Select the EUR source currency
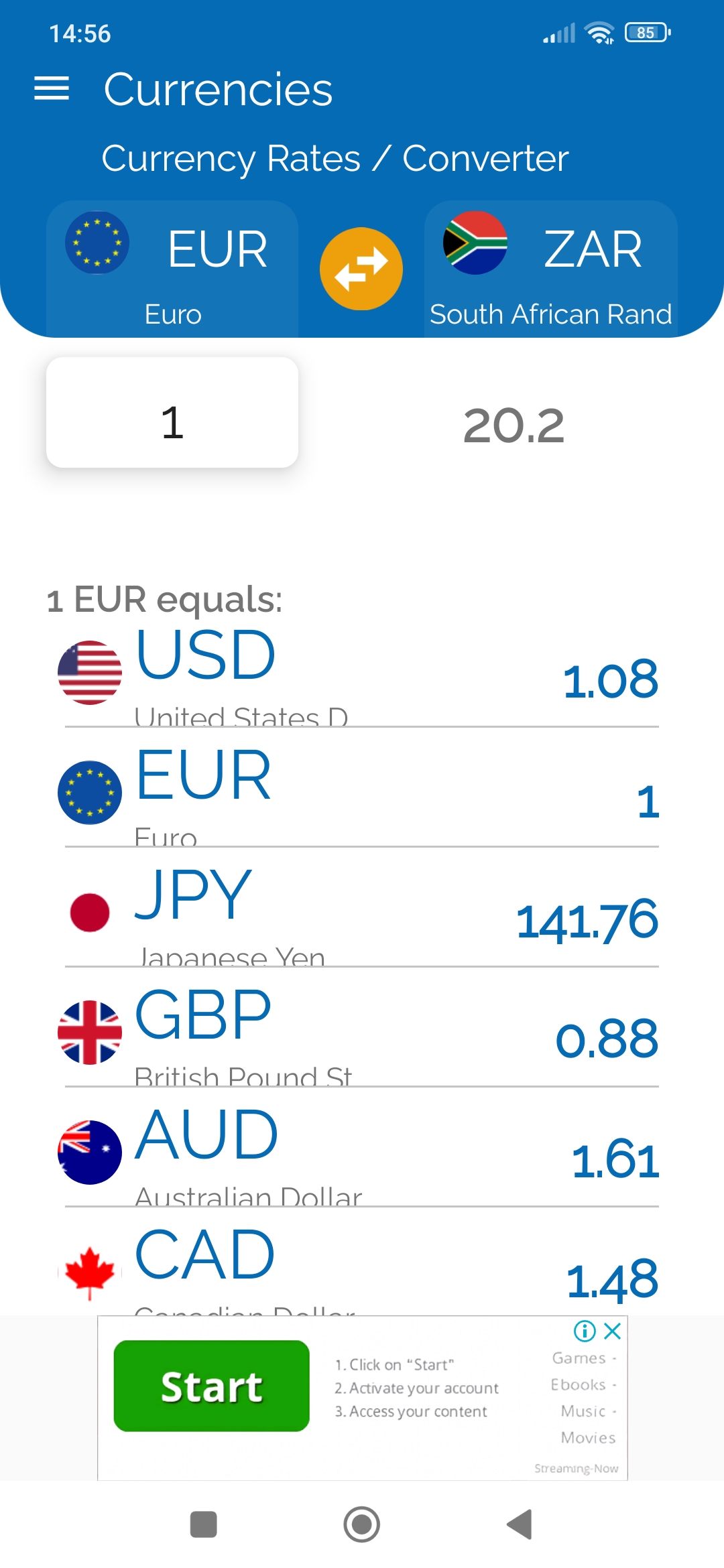 coord(172,269)
